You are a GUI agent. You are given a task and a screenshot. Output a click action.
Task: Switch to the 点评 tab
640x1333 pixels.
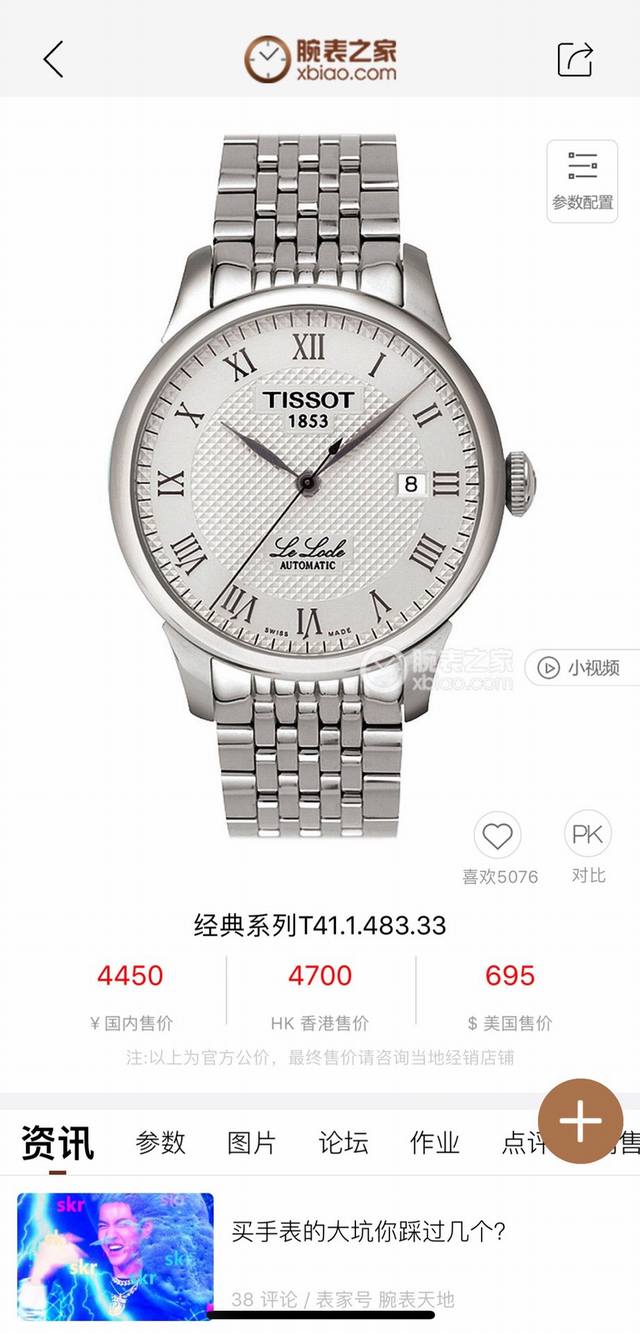click(520, 1142)
